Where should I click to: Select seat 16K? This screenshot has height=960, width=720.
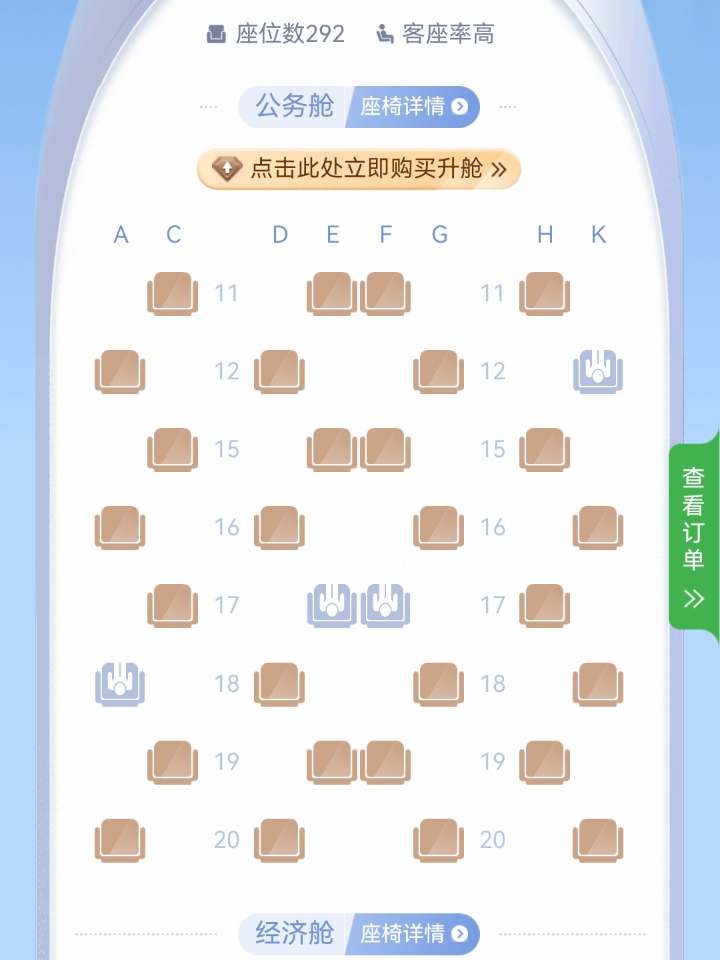tap(598, 528)
